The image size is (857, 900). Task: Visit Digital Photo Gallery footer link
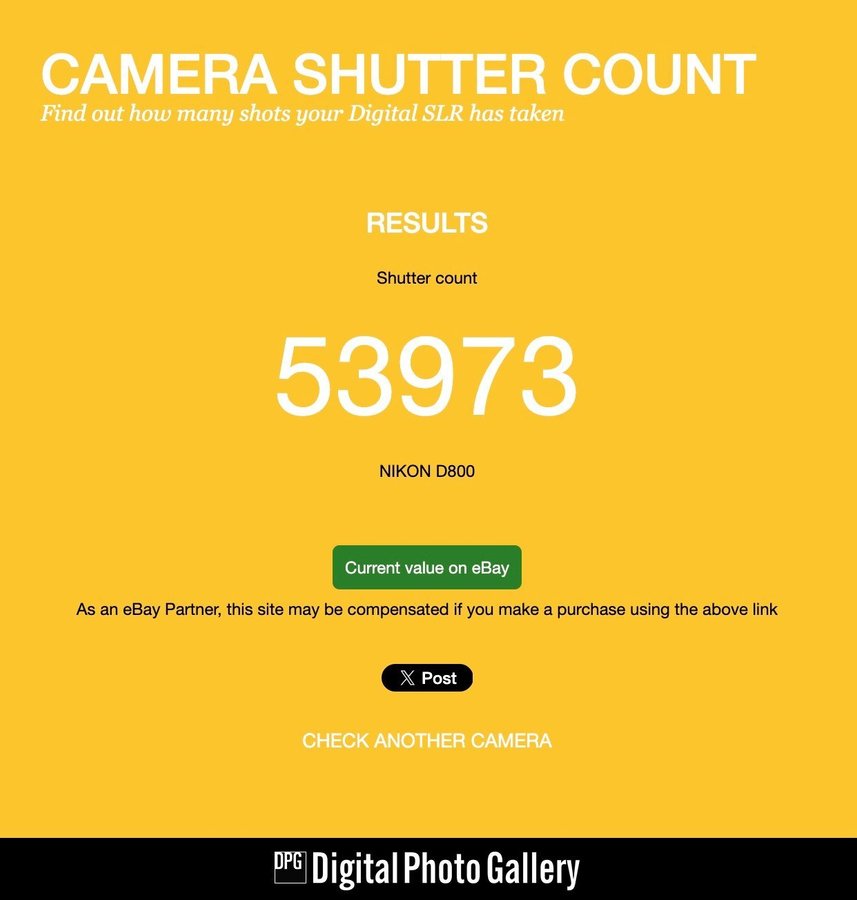point(427,869)
